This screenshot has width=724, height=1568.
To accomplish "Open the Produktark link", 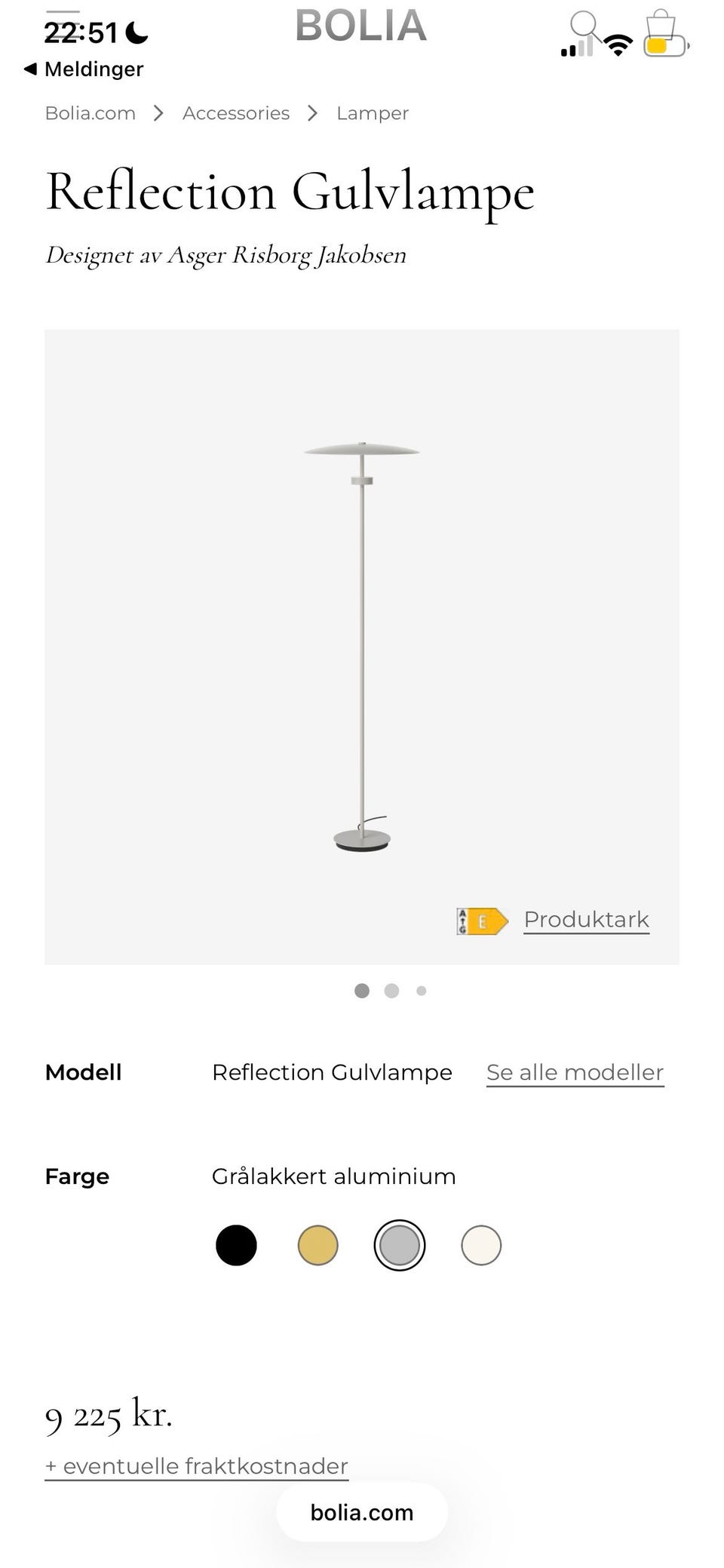I will 586,919.
